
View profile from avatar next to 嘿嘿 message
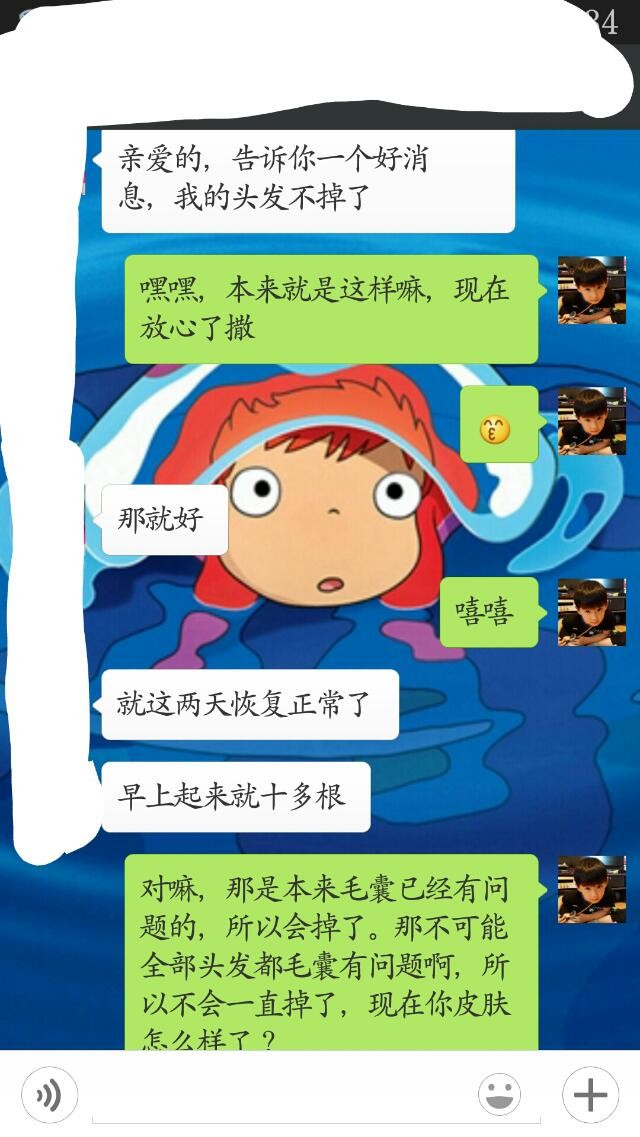591,290
